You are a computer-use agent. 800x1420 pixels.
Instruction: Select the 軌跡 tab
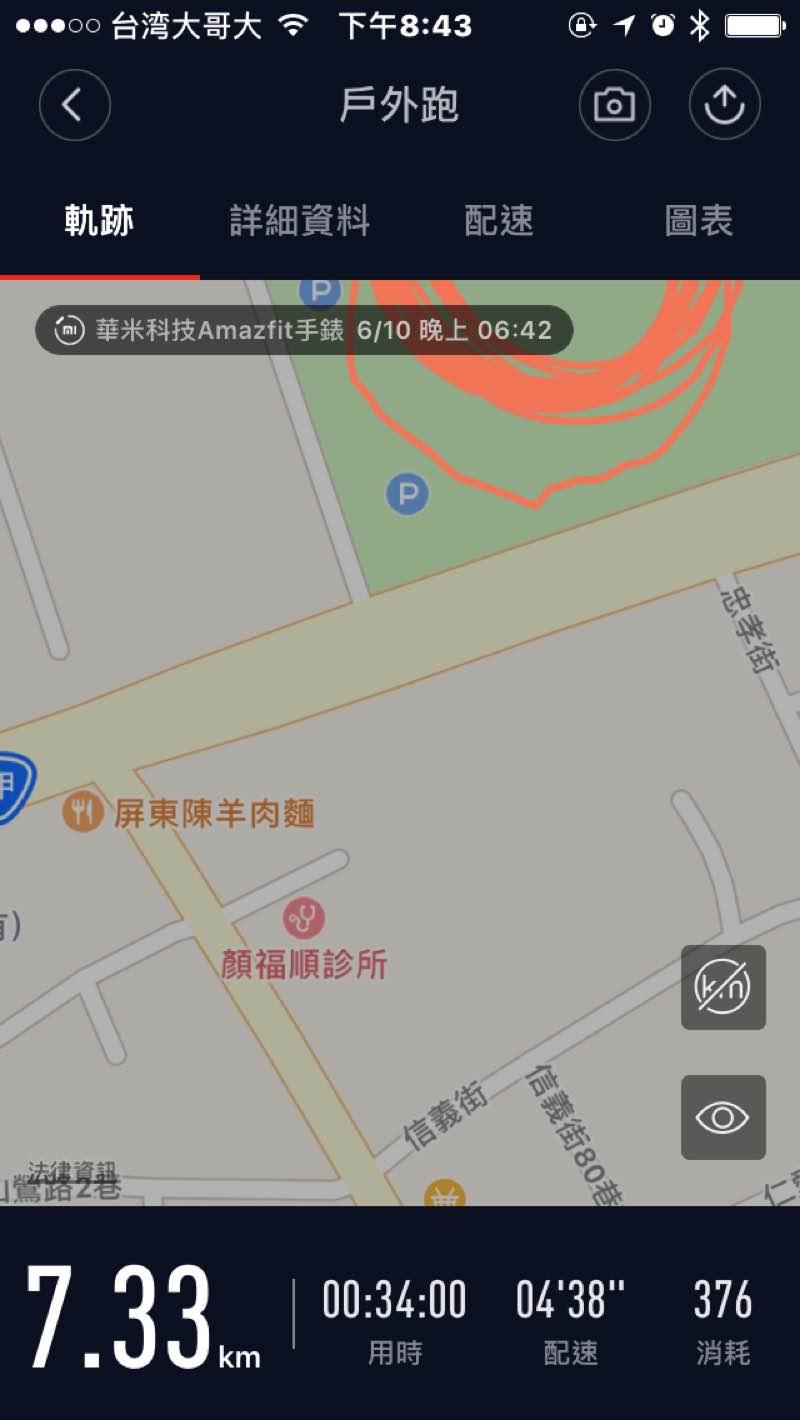click(x=99, y=221)
